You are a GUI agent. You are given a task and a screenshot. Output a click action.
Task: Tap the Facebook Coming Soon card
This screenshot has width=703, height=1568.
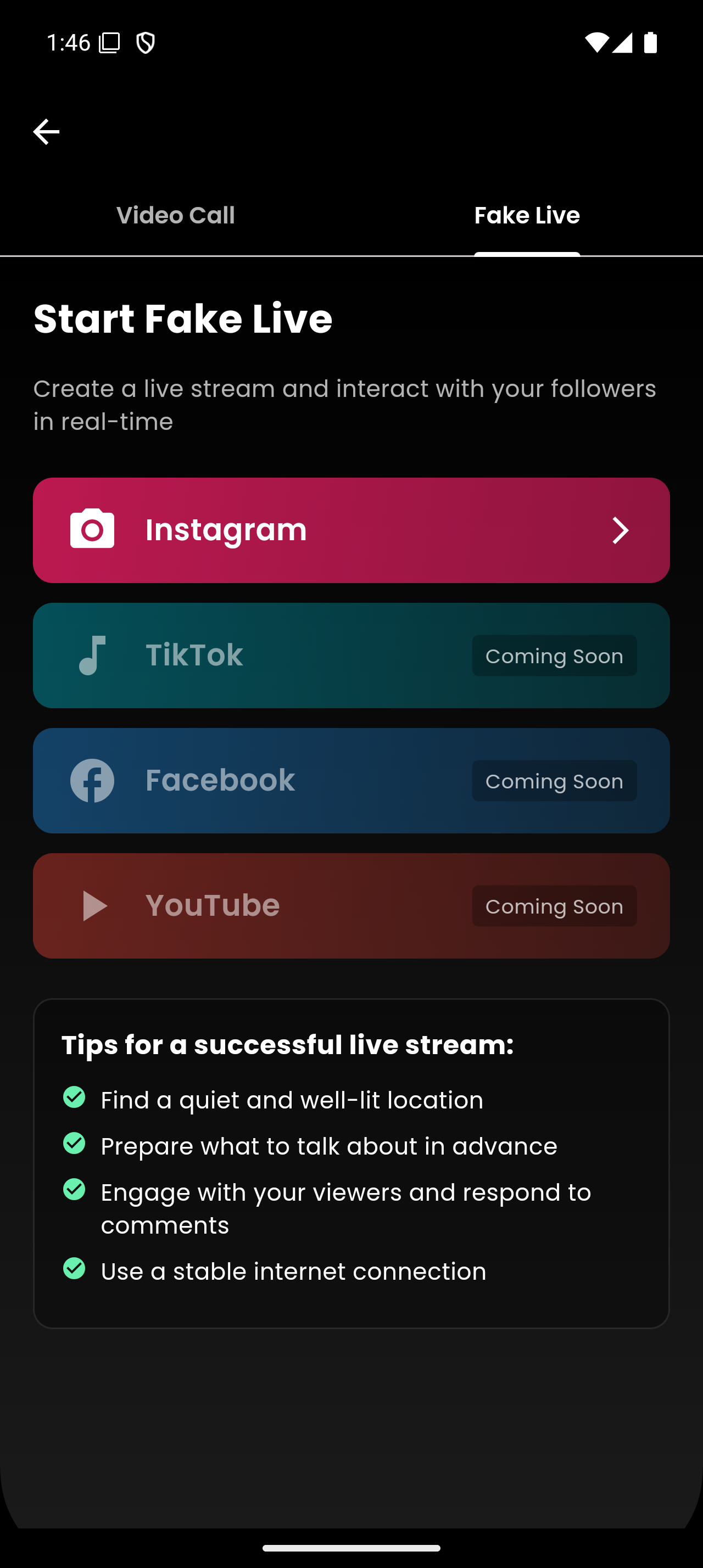[x=351, y=781]
